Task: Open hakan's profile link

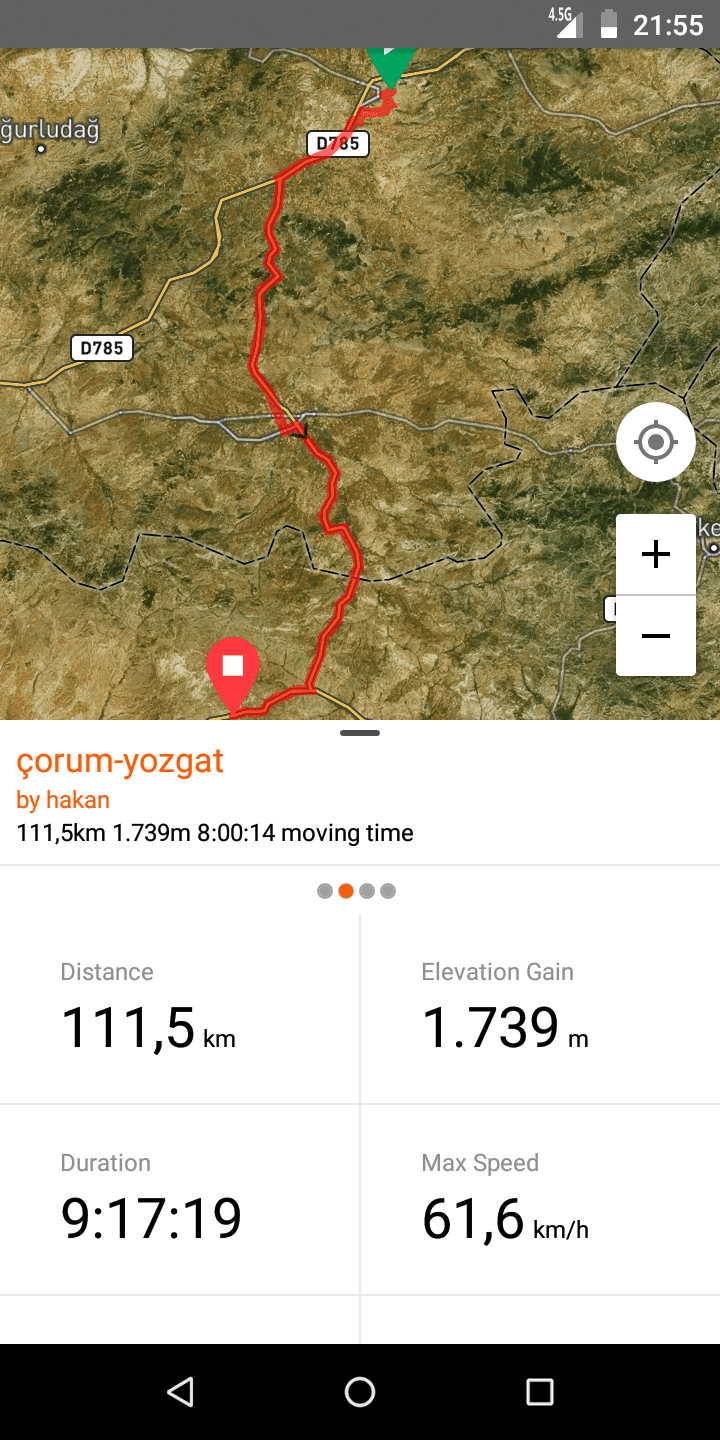Action: click(x=63, y=800)
